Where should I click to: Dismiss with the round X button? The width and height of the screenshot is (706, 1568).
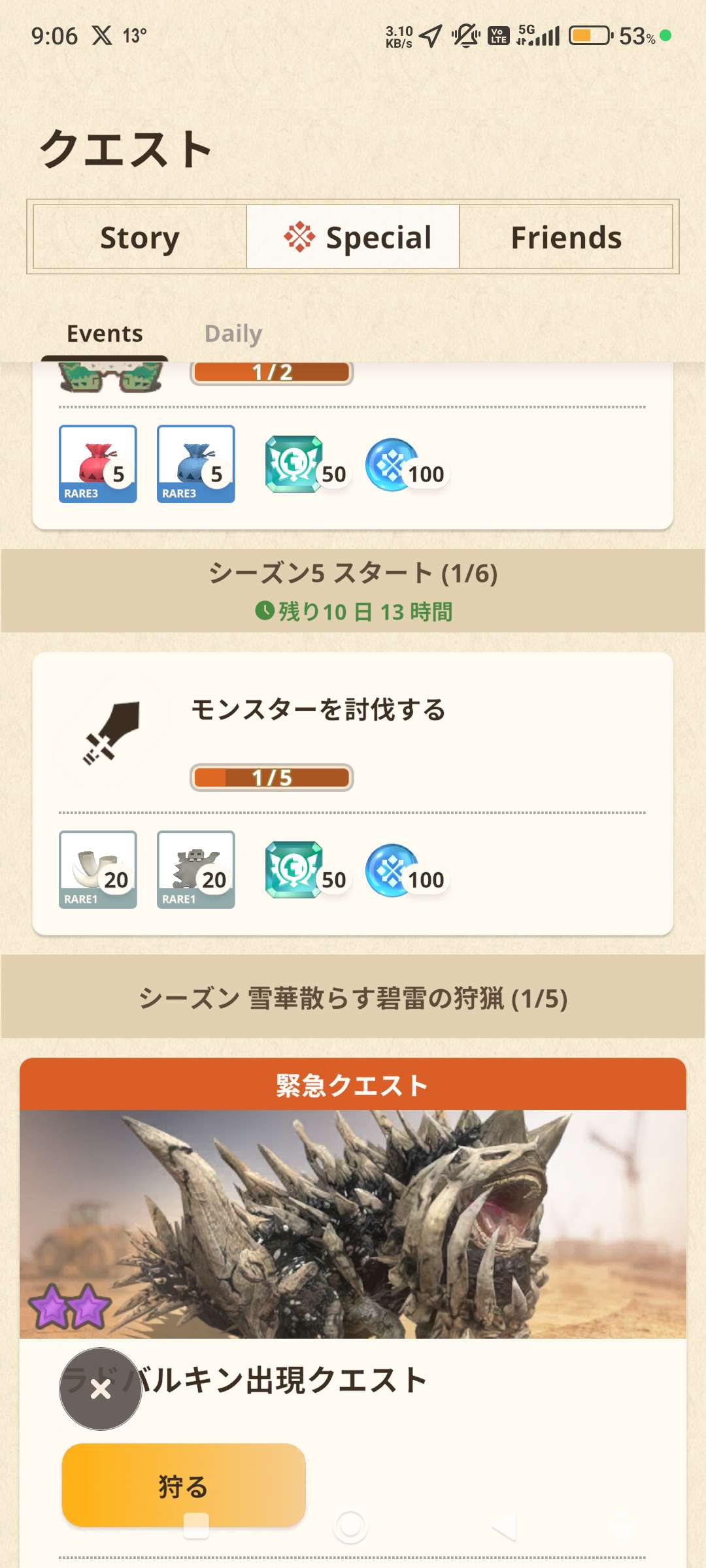pos(101,1389)
